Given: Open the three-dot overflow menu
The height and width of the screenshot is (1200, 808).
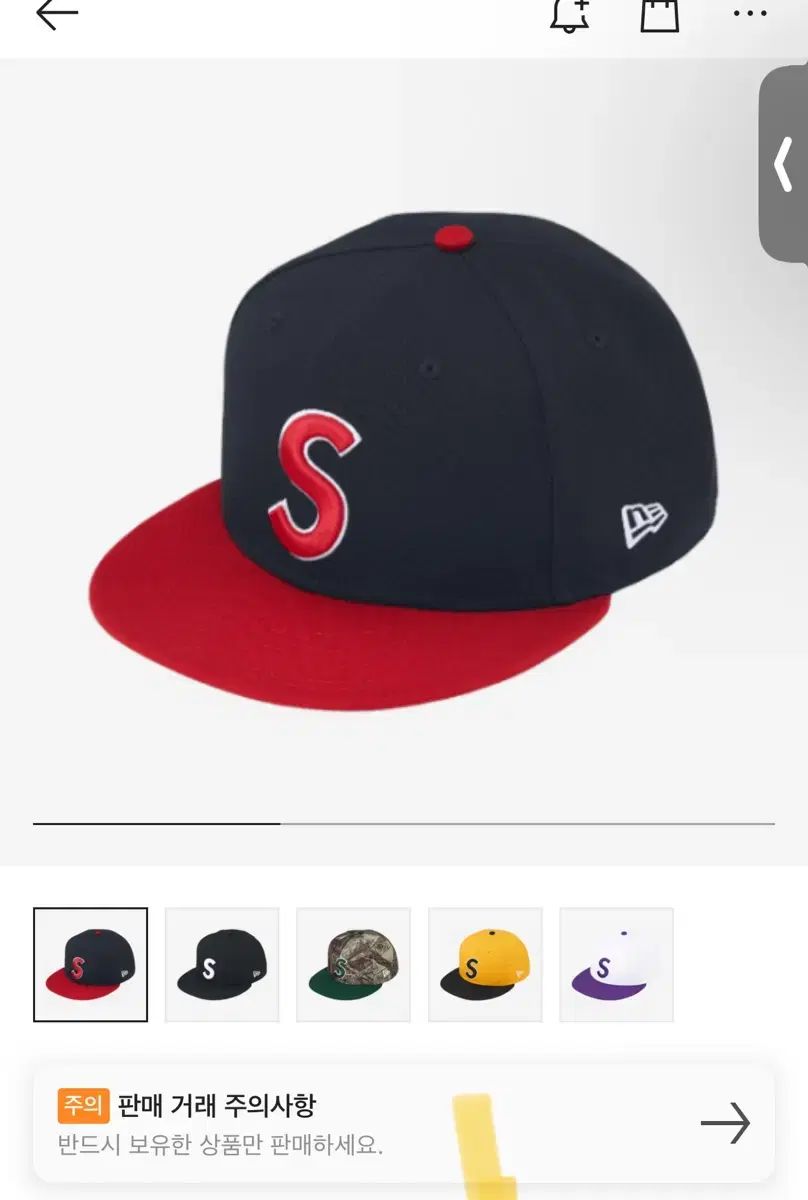Looking at the screenshot, I should (x=749, y=14).
